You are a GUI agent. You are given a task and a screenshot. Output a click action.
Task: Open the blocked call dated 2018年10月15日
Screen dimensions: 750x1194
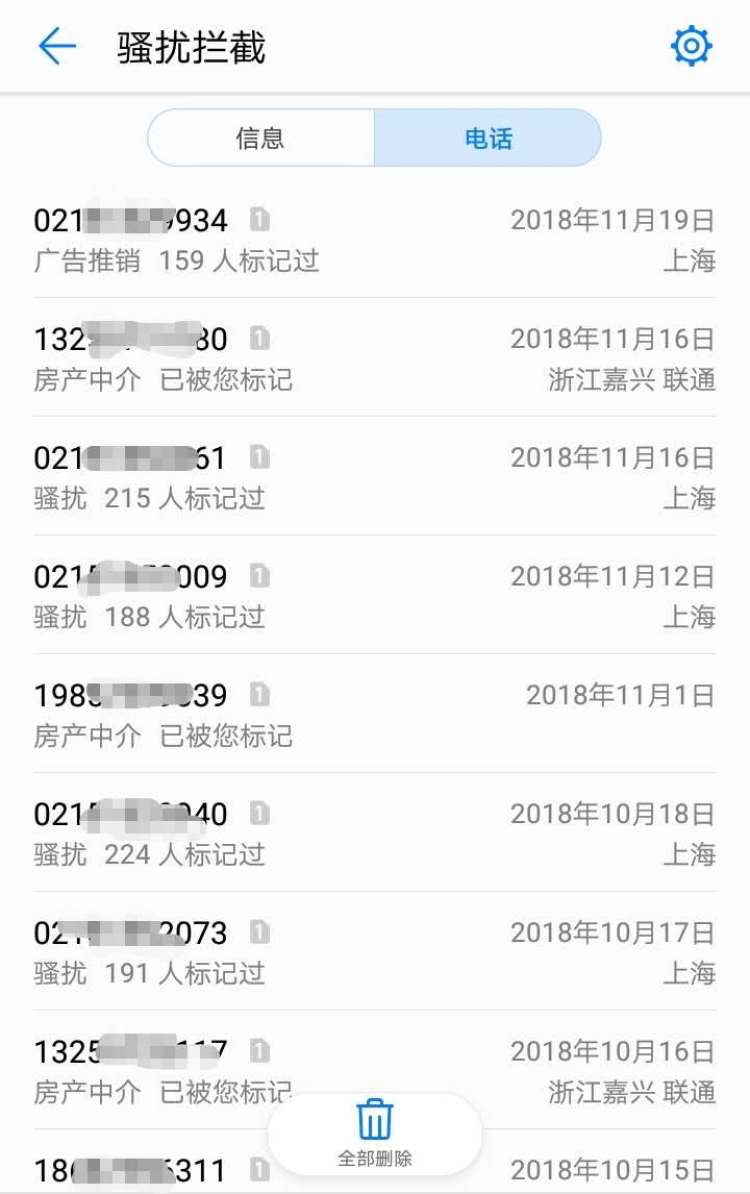click(600, 1170)
